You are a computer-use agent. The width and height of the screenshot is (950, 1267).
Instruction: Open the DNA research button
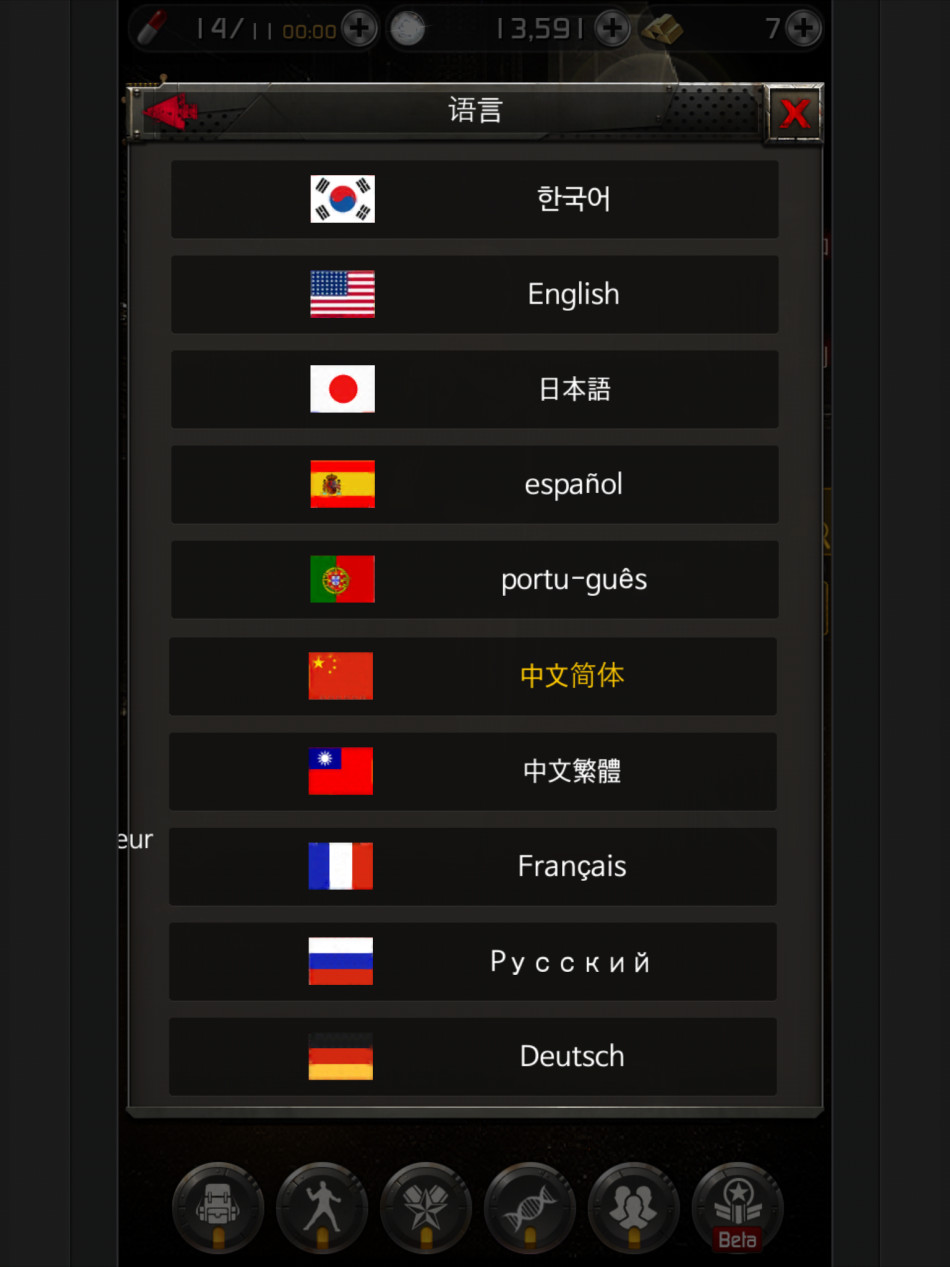pos(529,1208)
